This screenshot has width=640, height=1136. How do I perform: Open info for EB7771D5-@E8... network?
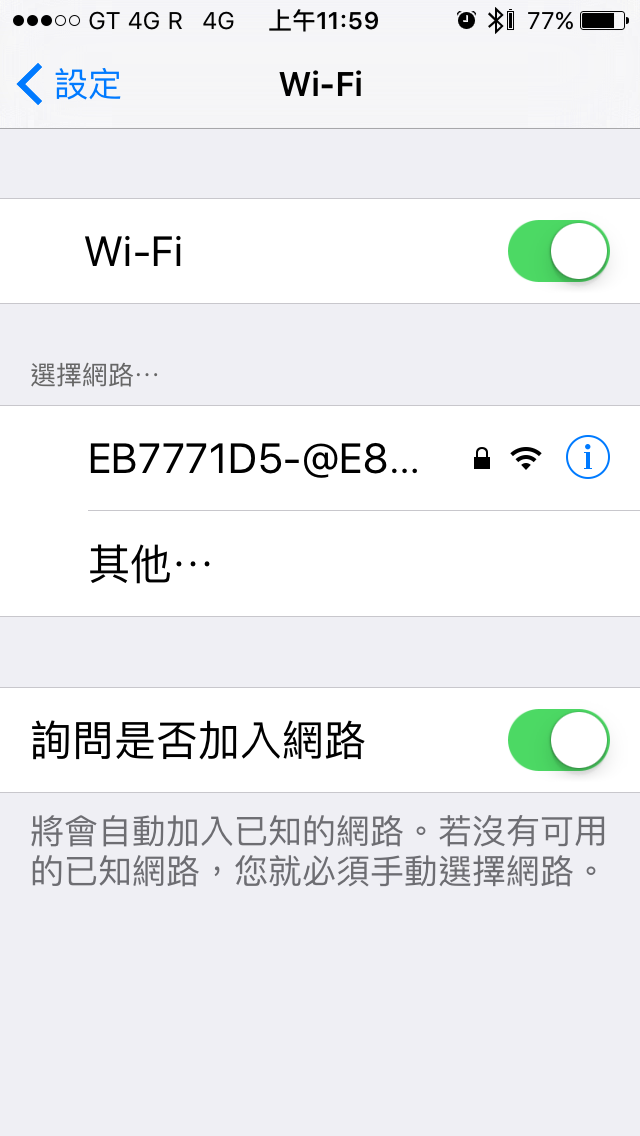point(587,458)
